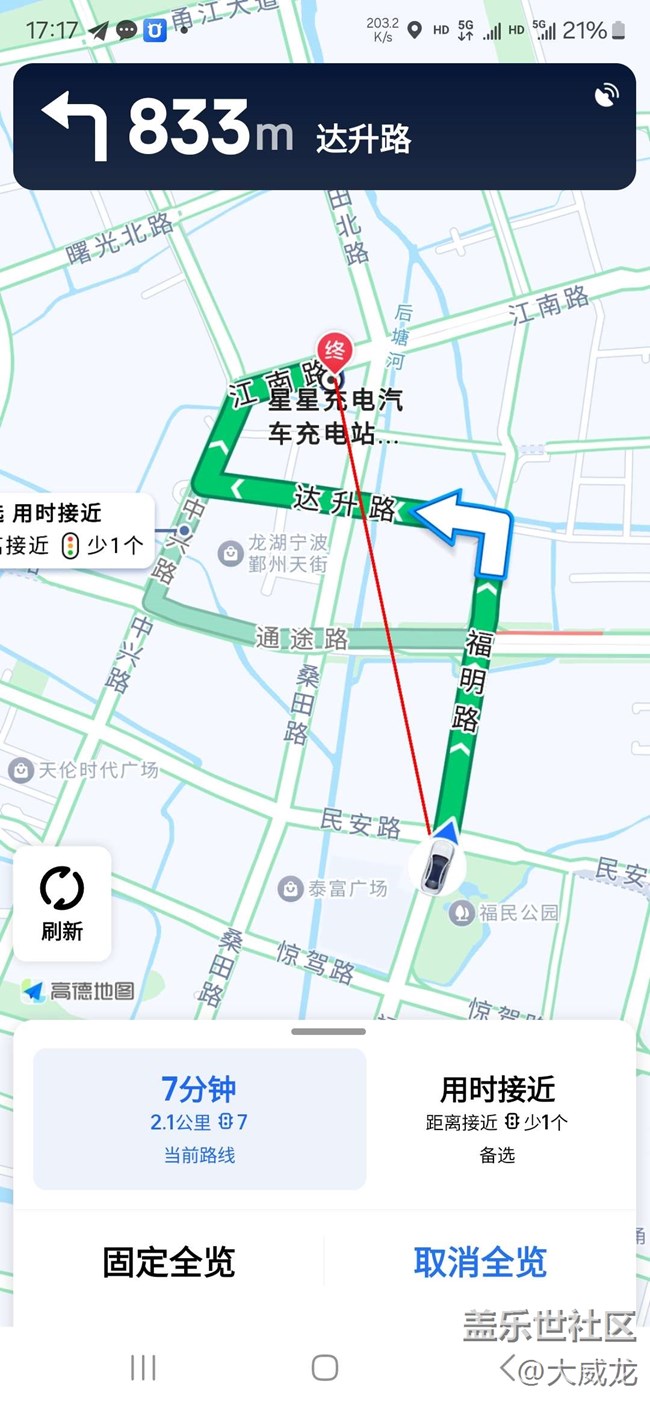The width and height of the screenshot is (650, 1408).
Task: Select the 7分钟 current route card
Action: 199,1117
